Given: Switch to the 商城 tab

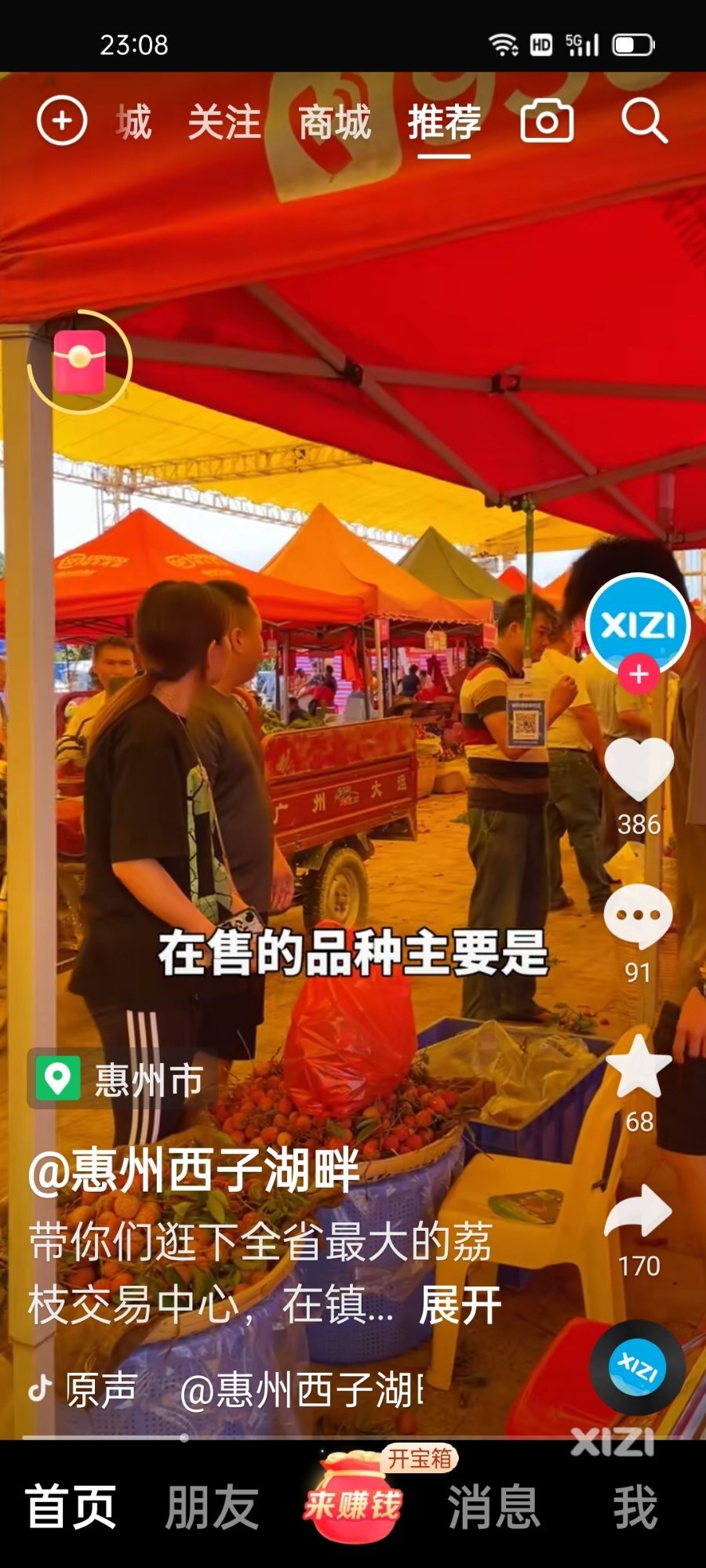Looking at the screenshot, I should [335, 123].
